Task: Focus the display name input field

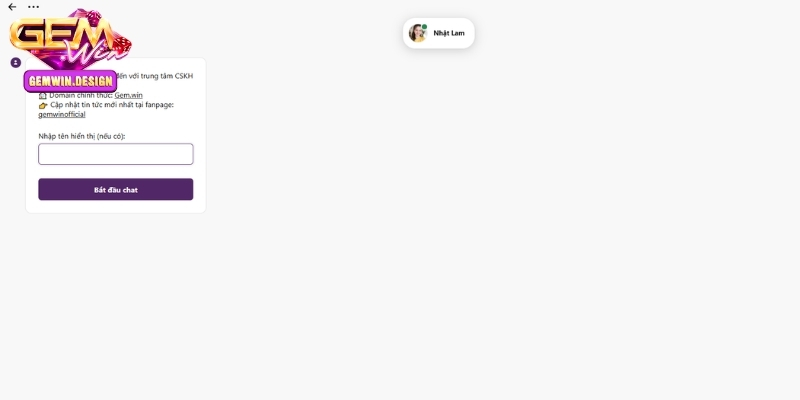Action: (115, 154)
